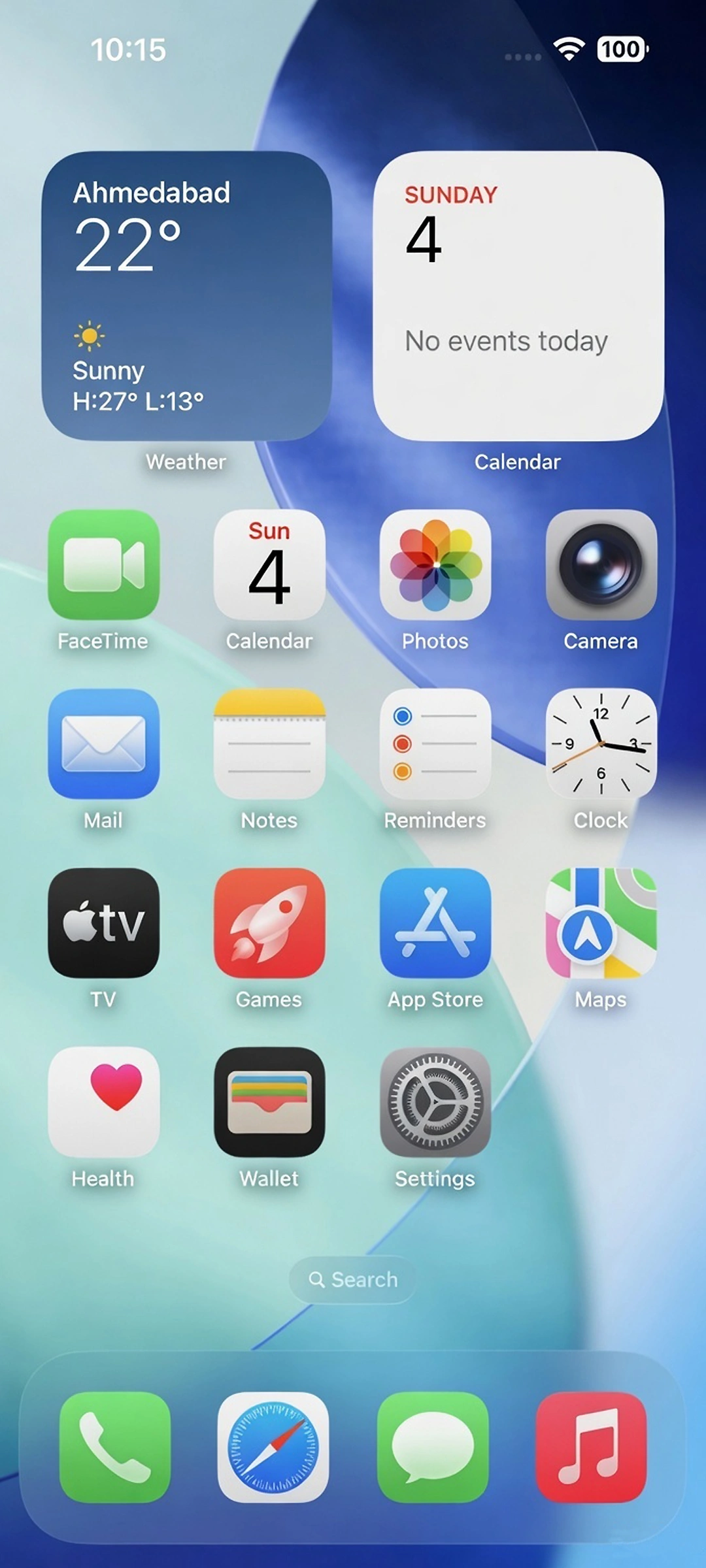
Task: Open the App Store
Action: pyautogui.click(x=435, y=923)
